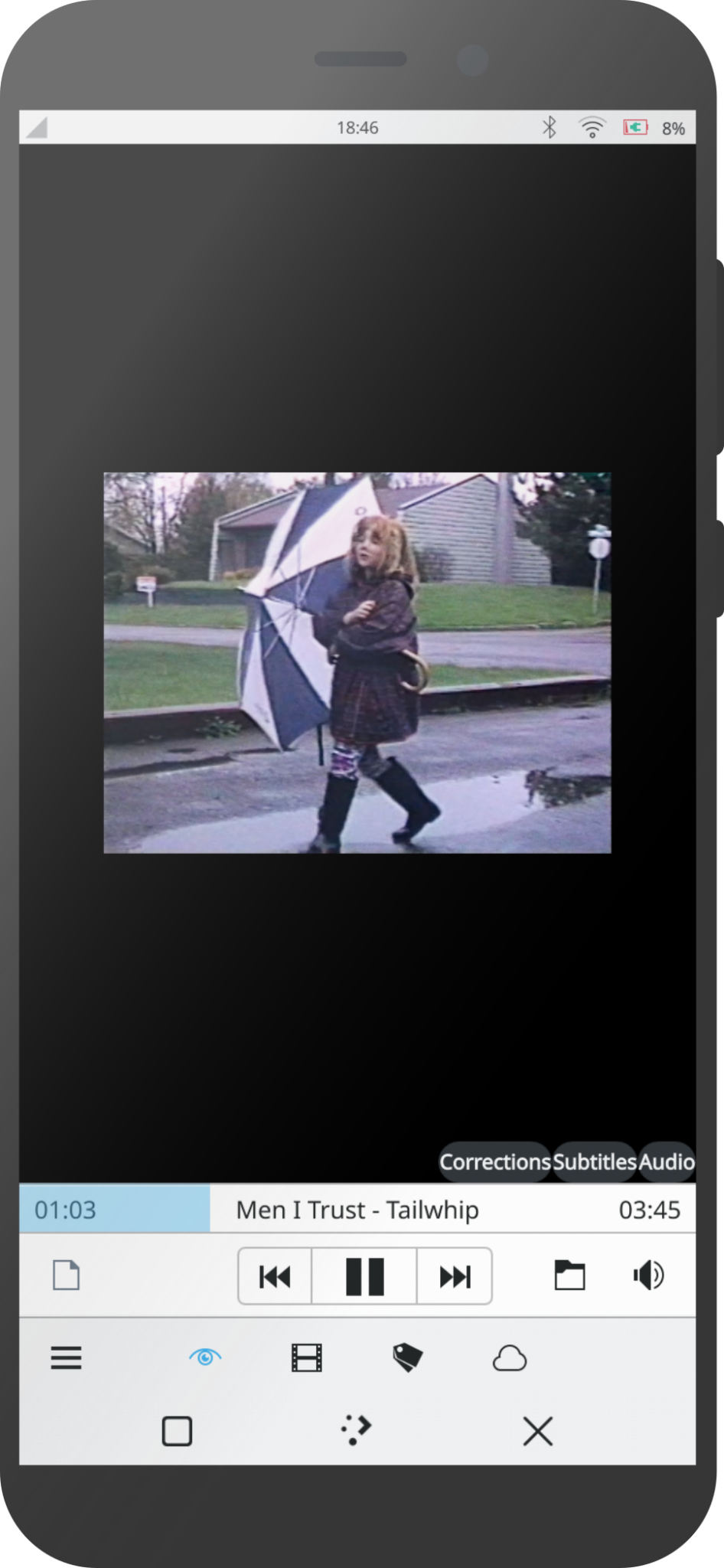Open the cloud icon
The width and height of the screenshot is (724, 1568).
(x=509, y=1358)
